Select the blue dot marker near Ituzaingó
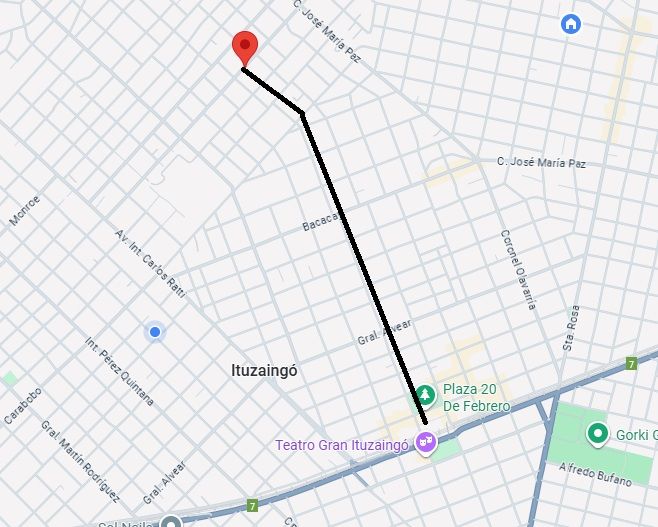This screenshot has width=658, height=527. tap(154, 331)
